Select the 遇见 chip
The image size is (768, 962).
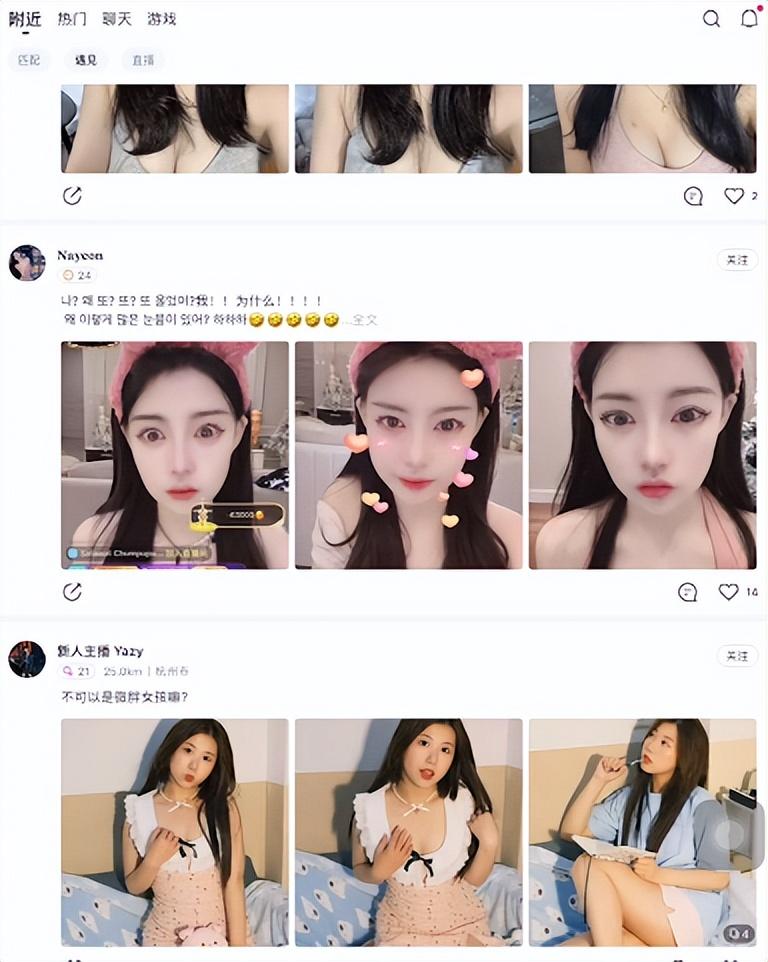86,60
